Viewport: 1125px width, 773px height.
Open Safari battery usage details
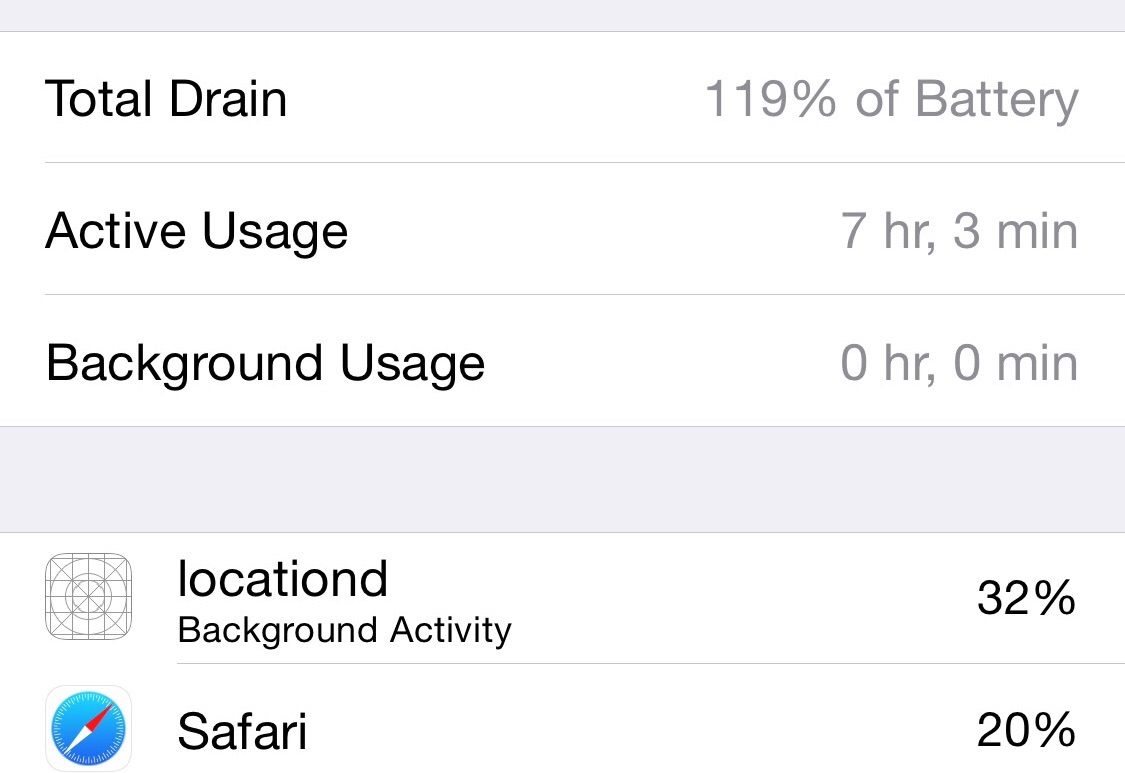pyautogui.click(x=560, y=729)
